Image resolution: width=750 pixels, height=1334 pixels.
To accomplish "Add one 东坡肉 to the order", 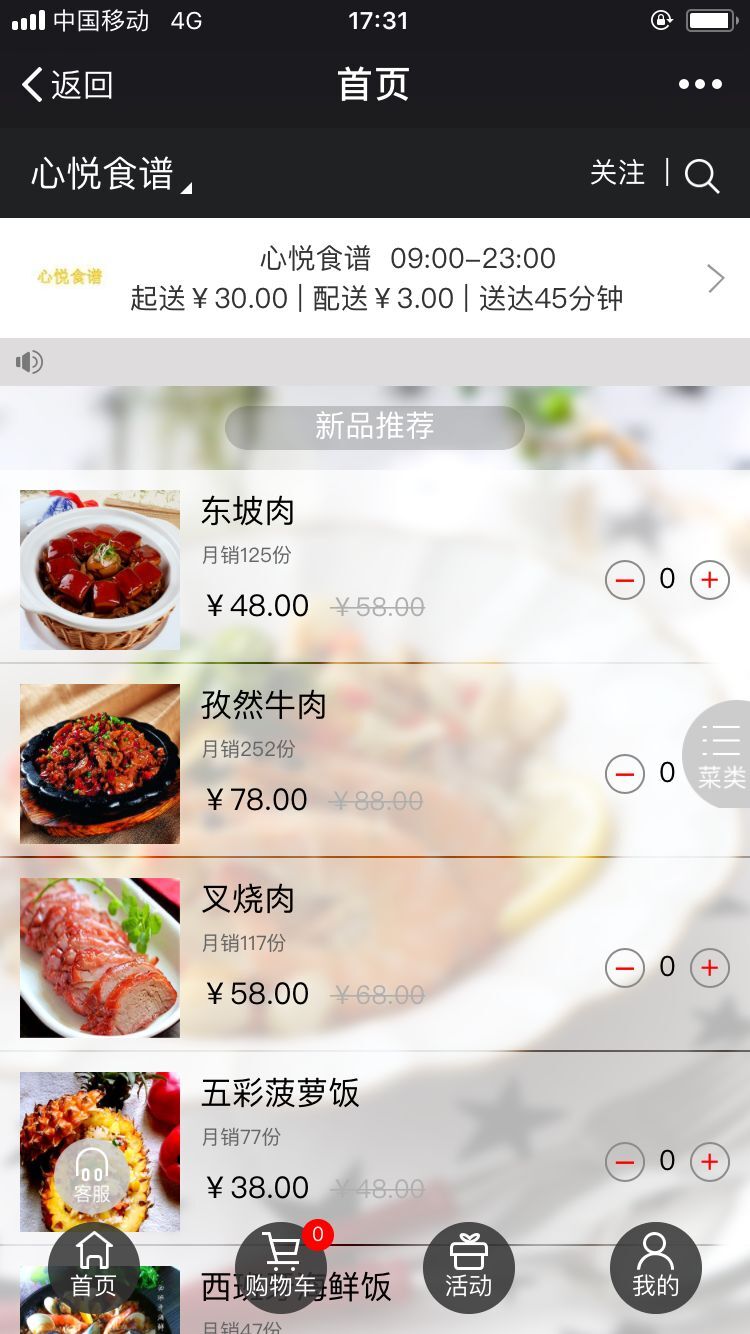I will click(x=710, y=579).
